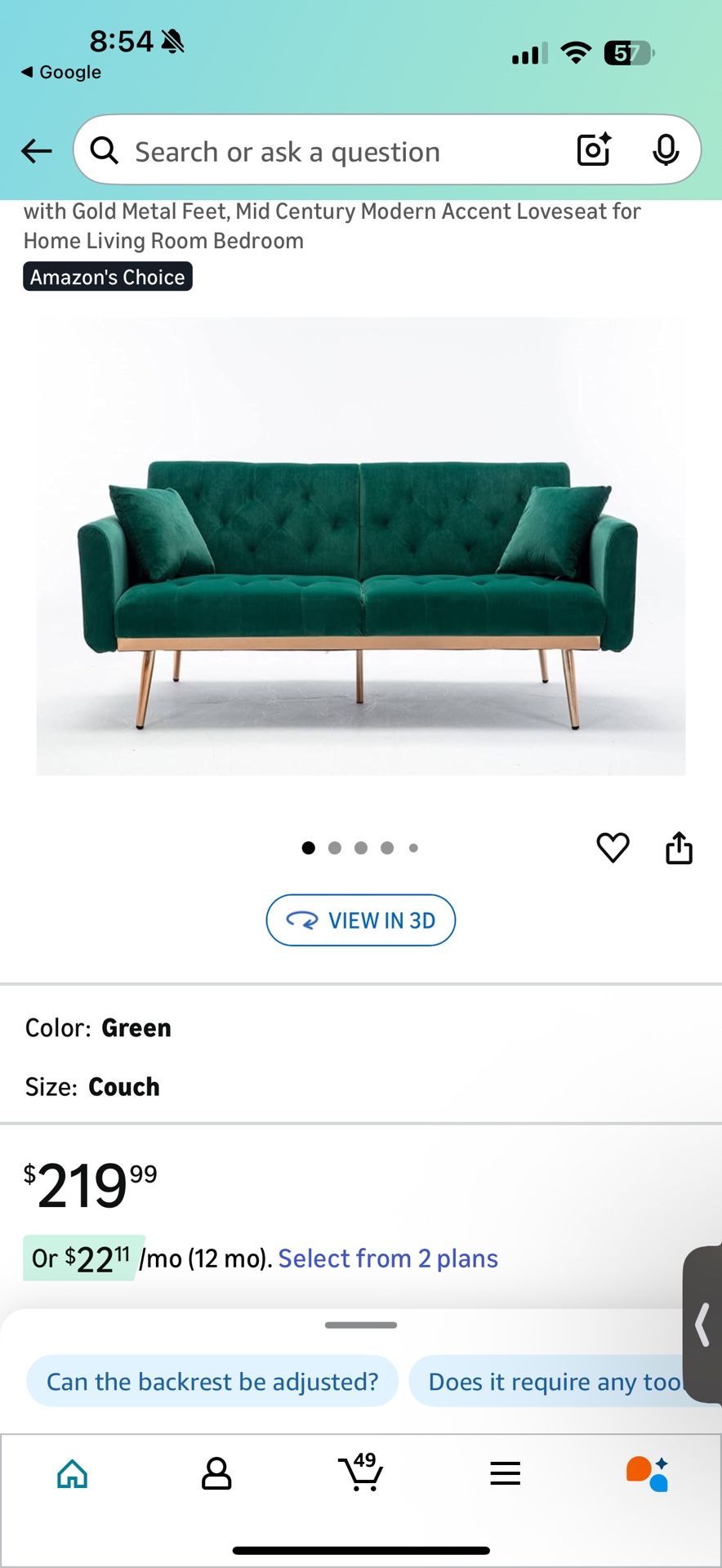722x1568 pixels.
Task: Open the shopping cart with 49 items
Action: (x=361, y=1472)
